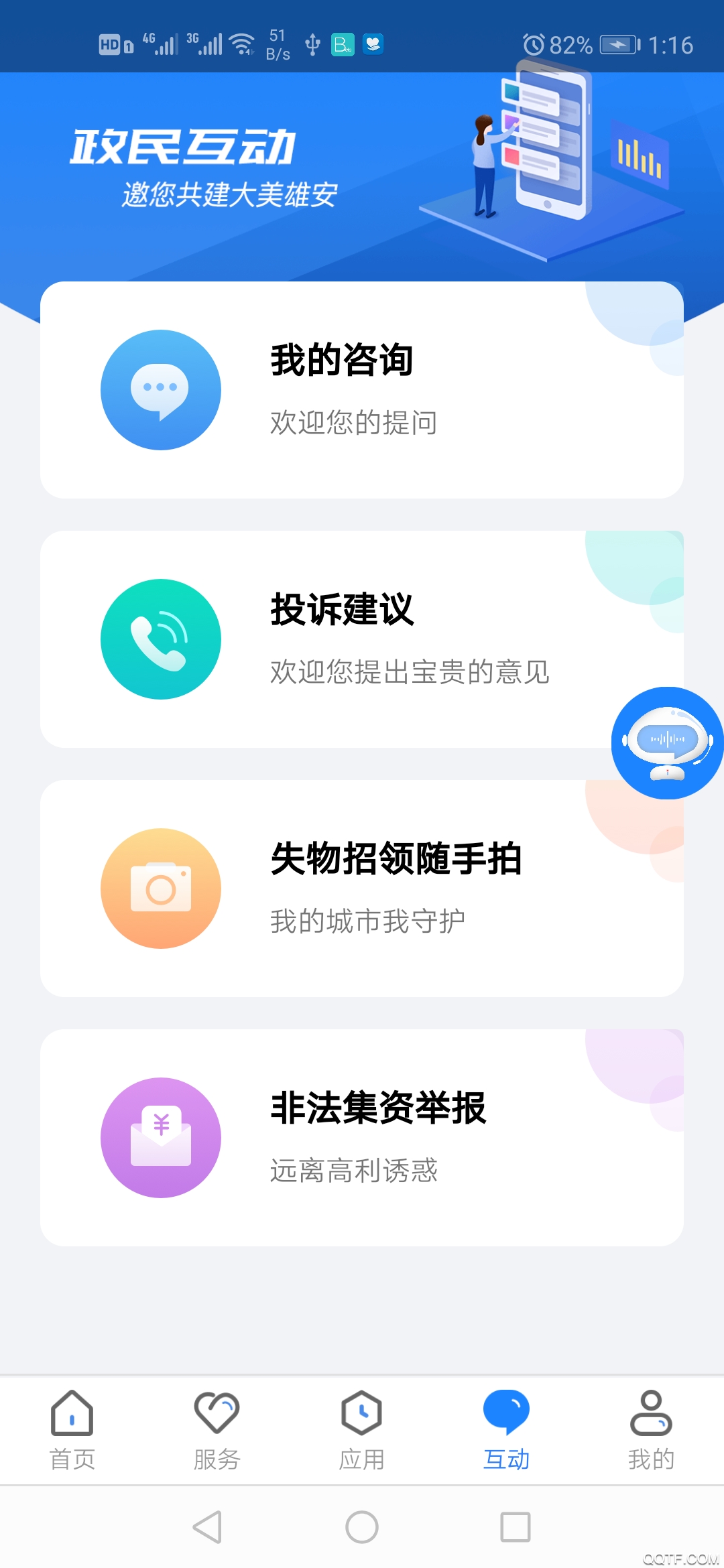
Task: Open 我的咨询 by clicking the chat bubble icon
Action: click(x=160, y=389)
